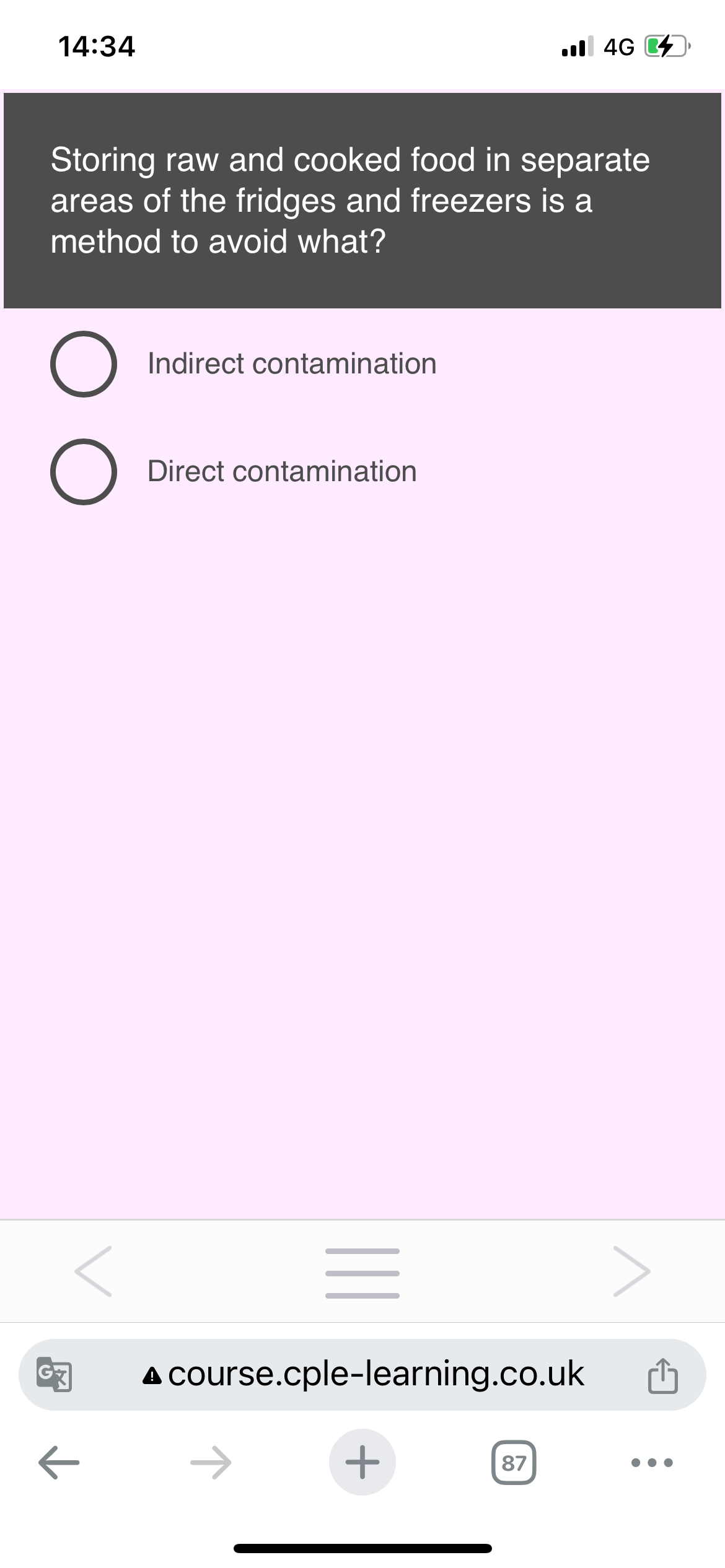
Task: Mark the first quiz option circle
Action: 84,365
